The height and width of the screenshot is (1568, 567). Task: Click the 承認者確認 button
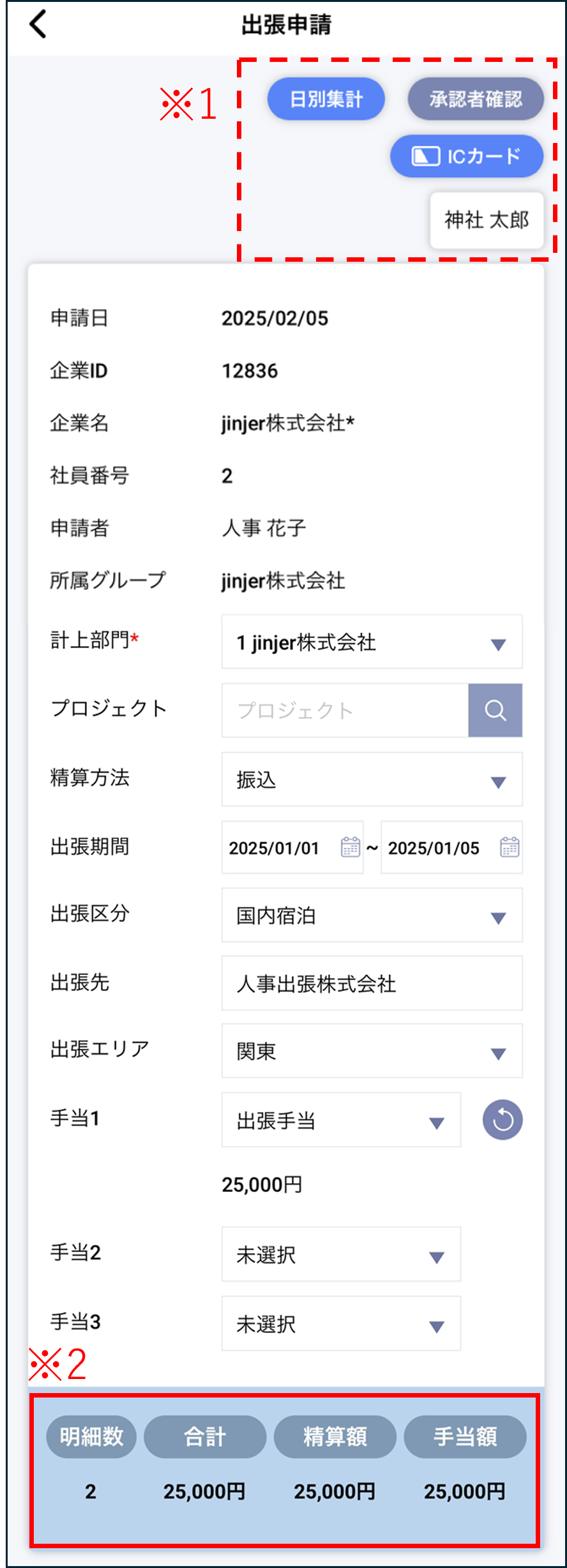475,98
